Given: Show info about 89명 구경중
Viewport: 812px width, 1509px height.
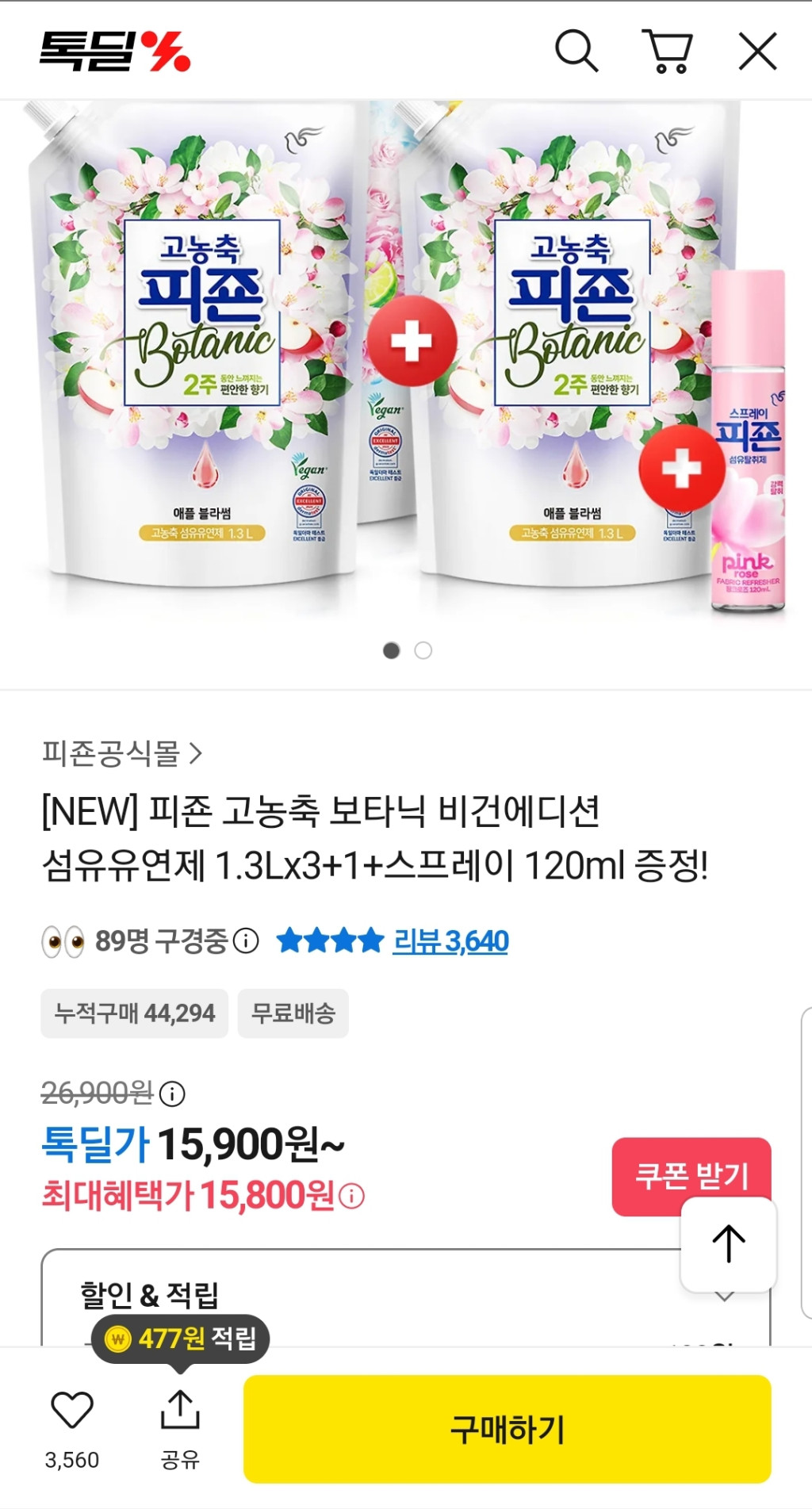Looking at the screenshot, I should pyautogui.click(x=247, y=941).
